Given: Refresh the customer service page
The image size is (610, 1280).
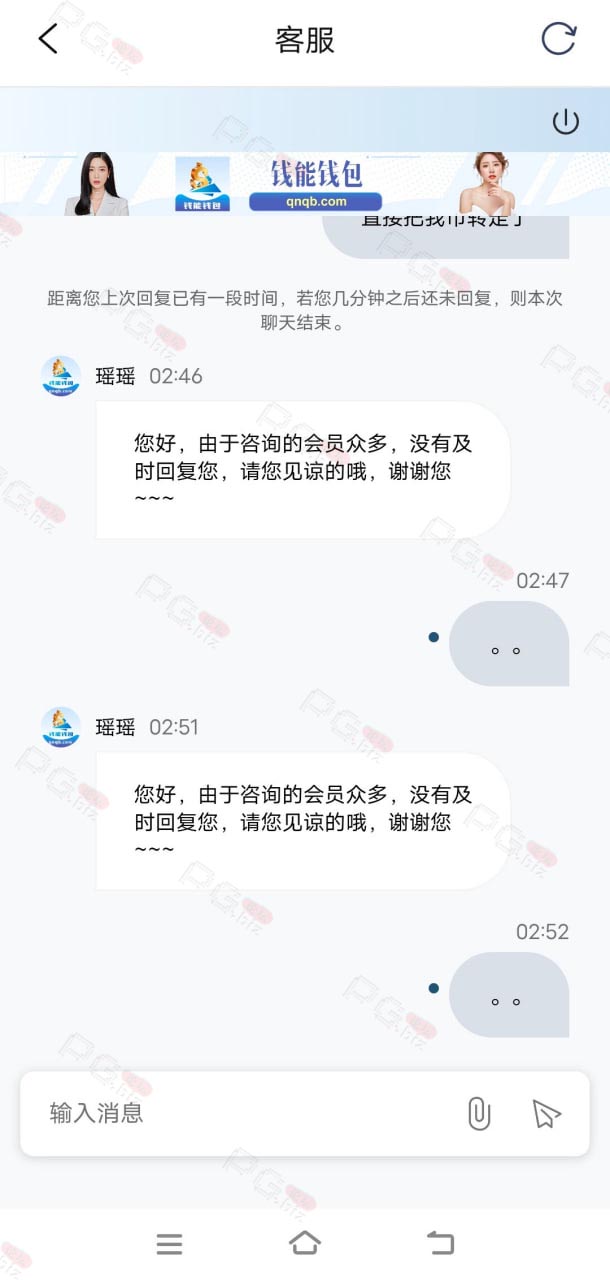Looking at the screenshot, I should pos(559,39).
